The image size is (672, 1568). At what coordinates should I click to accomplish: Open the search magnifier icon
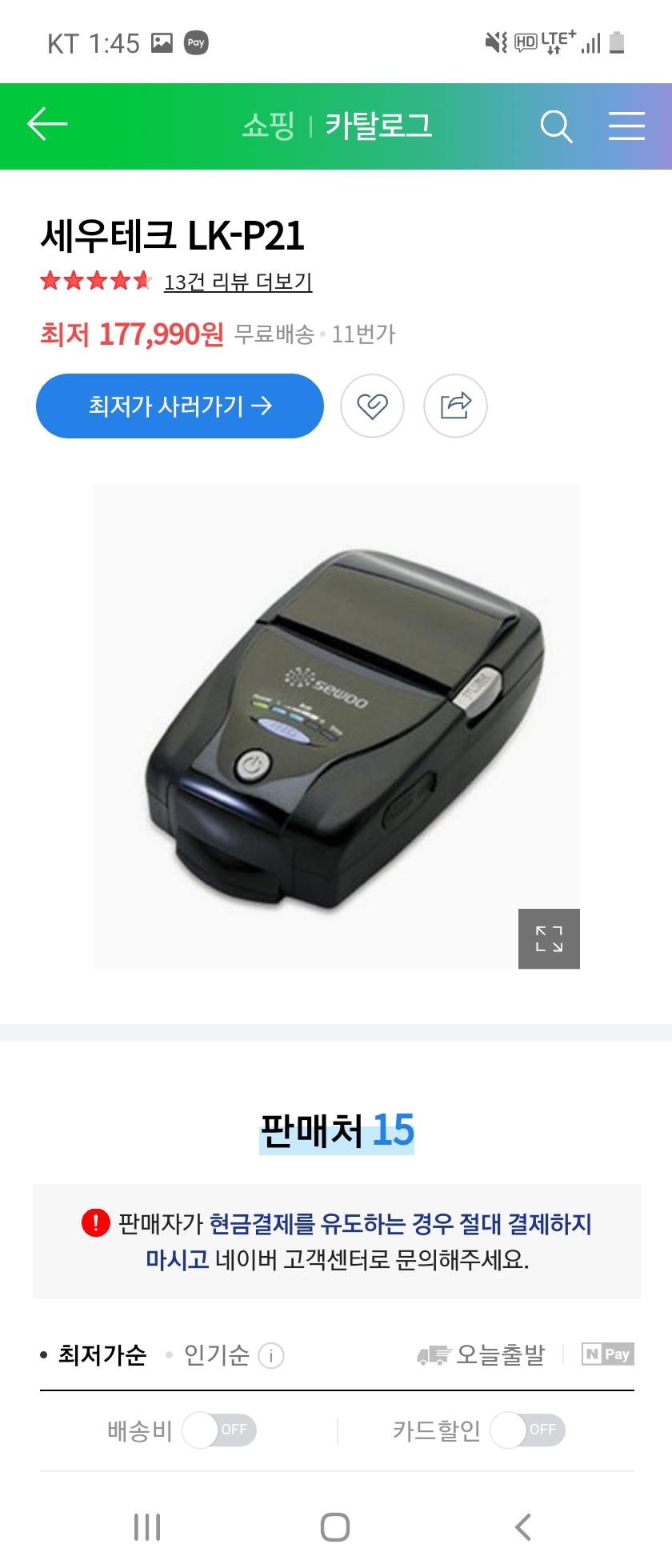pyautogui.click(x=556, y=126)
